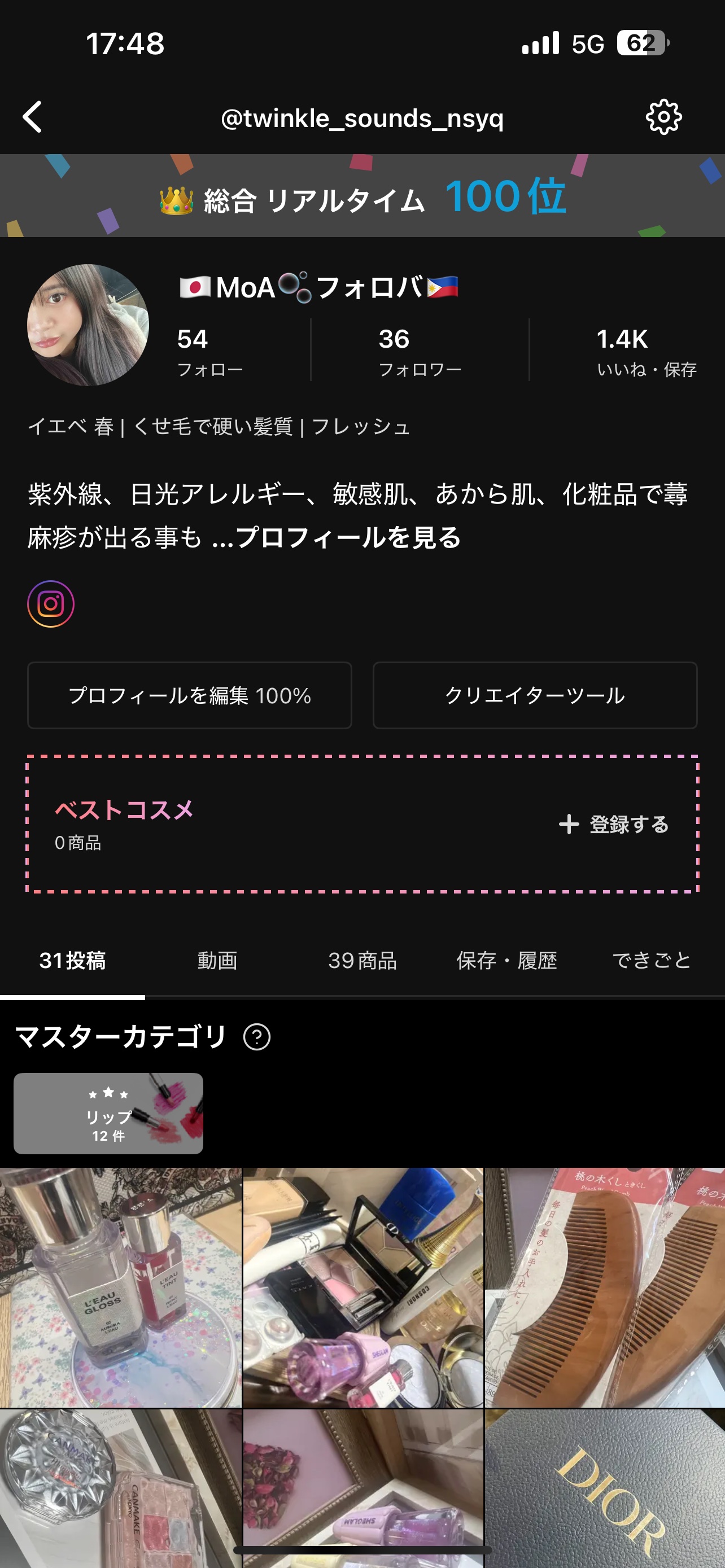Tap the 100% profile completion indicator
The width and height of the screenshot is (725, 1568).
(282, 696)
